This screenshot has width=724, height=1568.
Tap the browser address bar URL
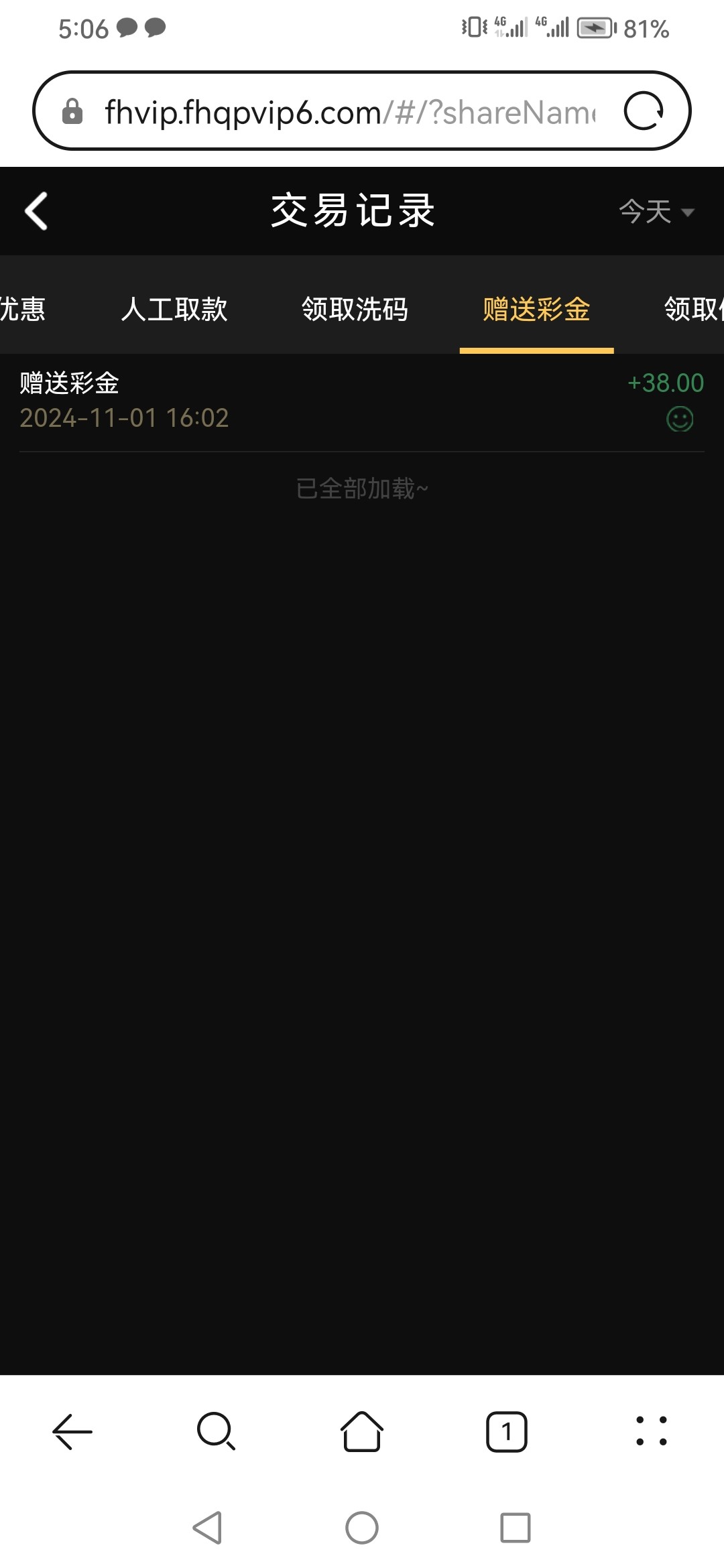tap(349, 112)
